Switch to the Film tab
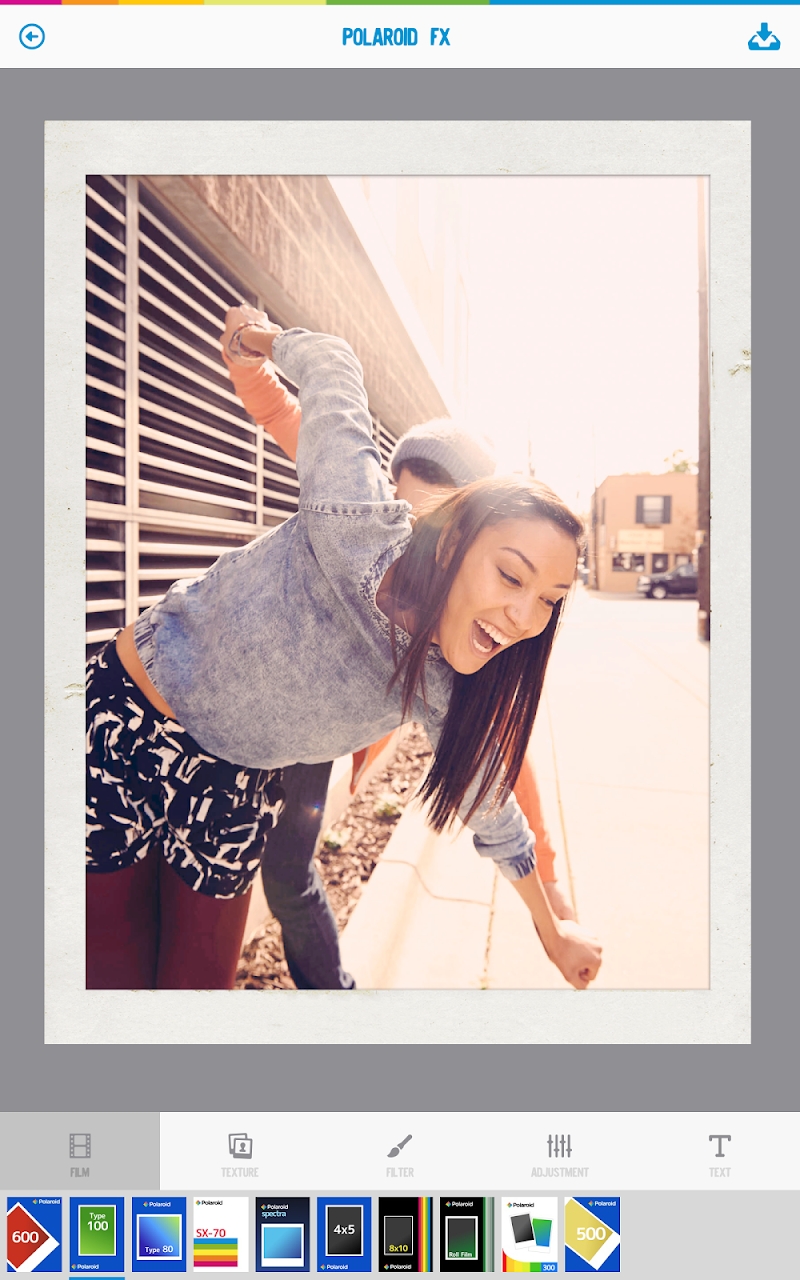 click(x=80, y=1153)
